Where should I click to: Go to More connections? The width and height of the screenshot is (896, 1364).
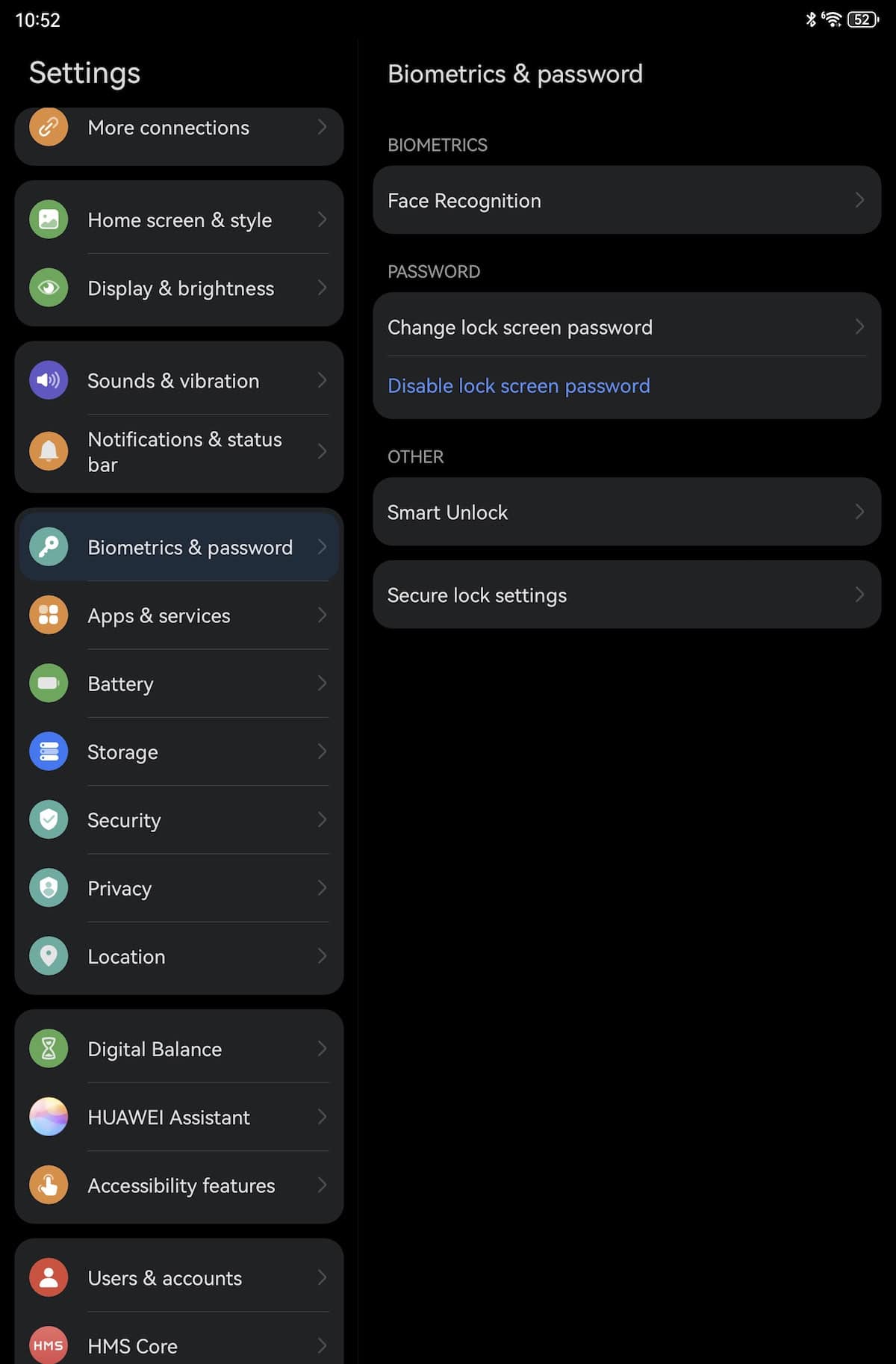point(179,128)
